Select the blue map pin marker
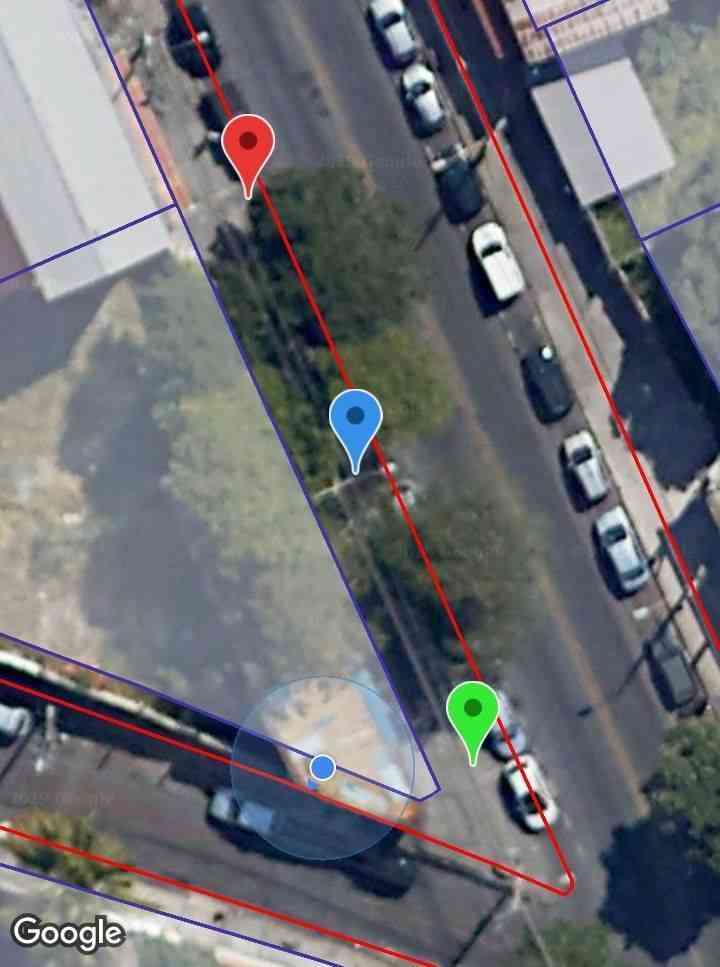Screen dimensions: 720x967 pos(355,420)
